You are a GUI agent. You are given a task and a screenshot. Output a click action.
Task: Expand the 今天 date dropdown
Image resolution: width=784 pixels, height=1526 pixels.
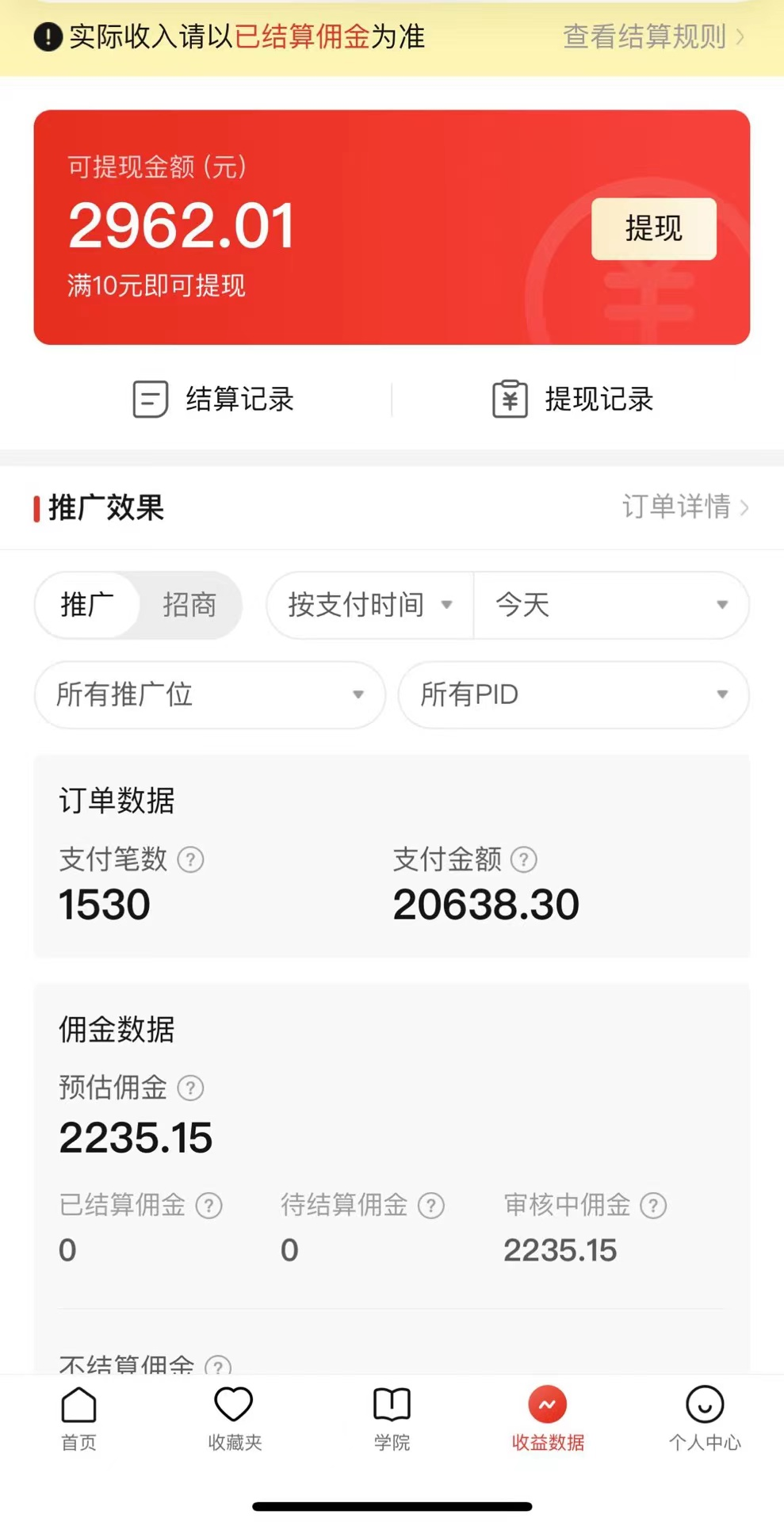pyautogui.click(x=611, y=605)
